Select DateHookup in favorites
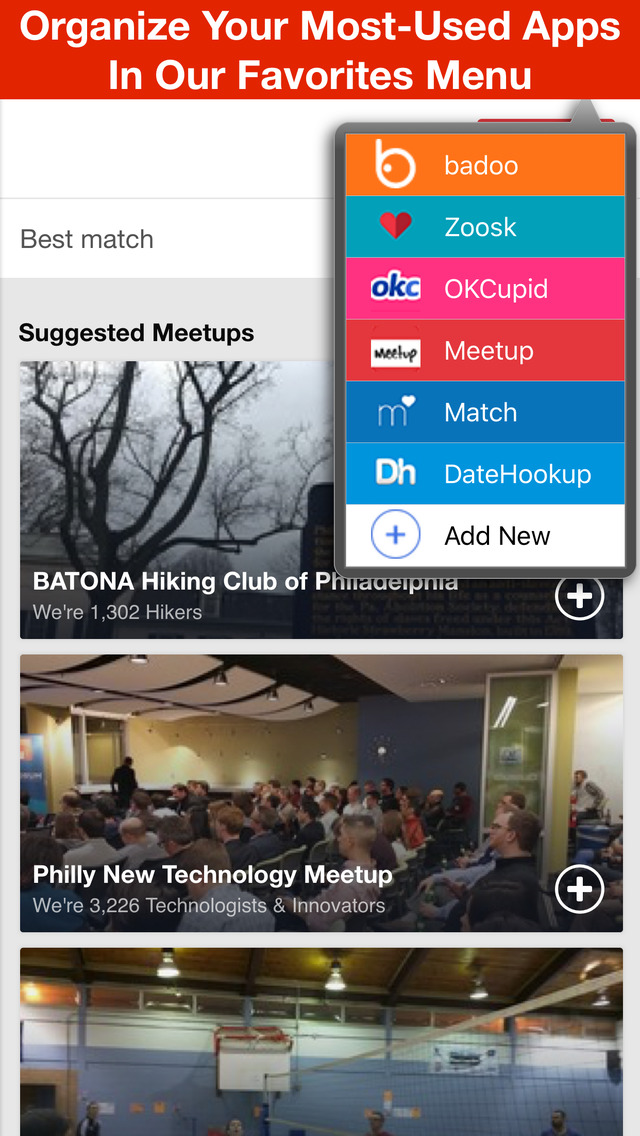 (485, 474)
